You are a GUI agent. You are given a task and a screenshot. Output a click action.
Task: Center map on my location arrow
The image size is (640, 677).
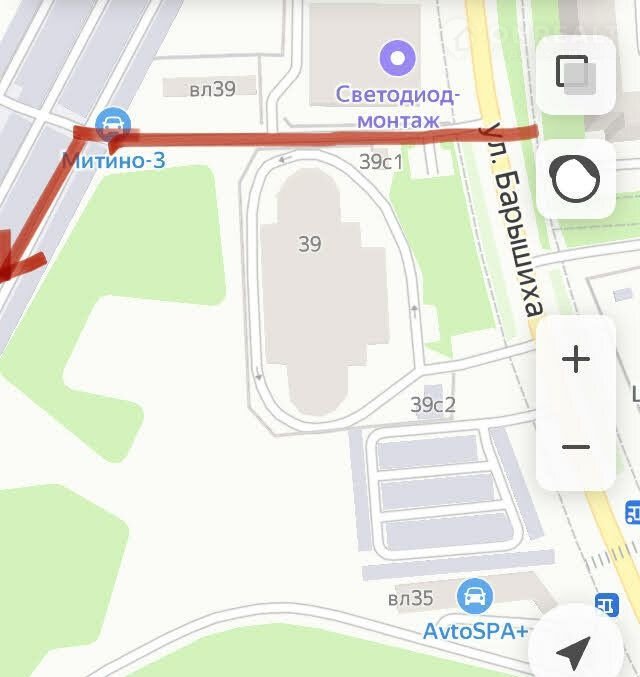(573, 652)
